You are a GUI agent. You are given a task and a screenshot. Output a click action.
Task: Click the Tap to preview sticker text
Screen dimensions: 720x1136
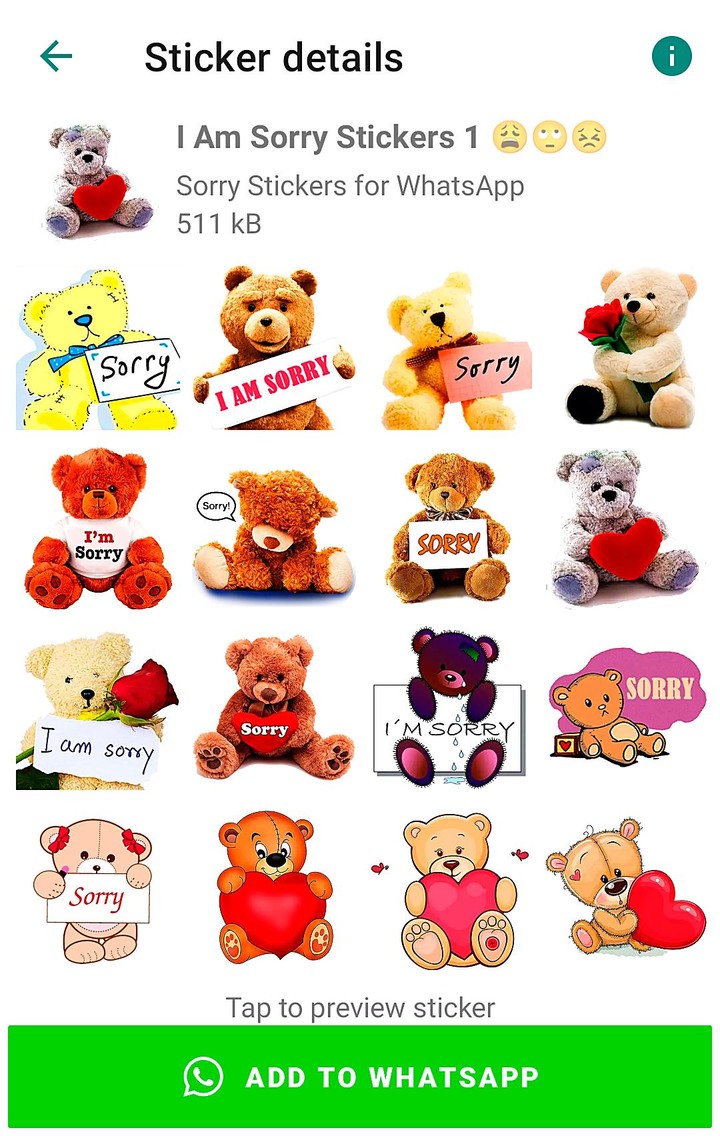360,1008
